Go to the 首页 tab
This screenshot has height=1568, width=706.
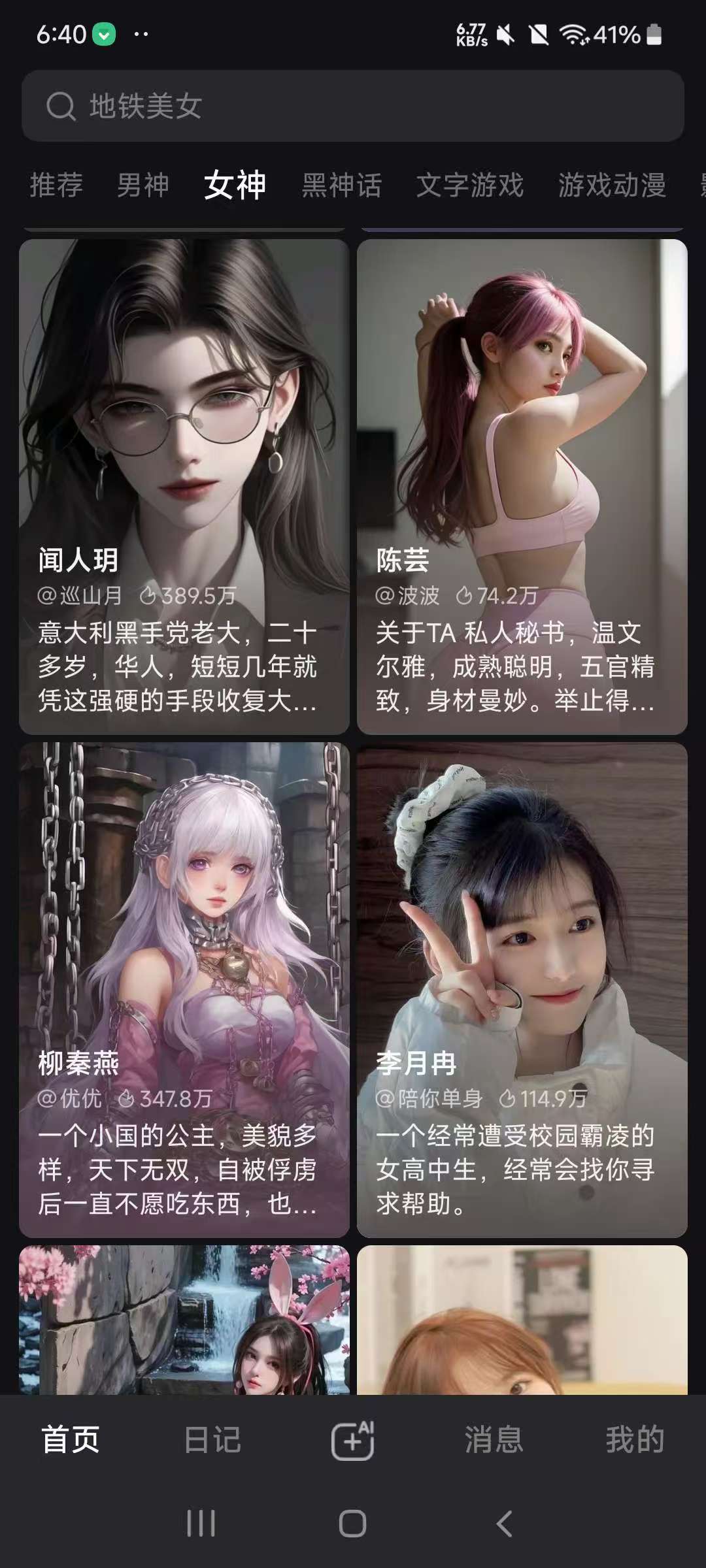(71, 1439)
